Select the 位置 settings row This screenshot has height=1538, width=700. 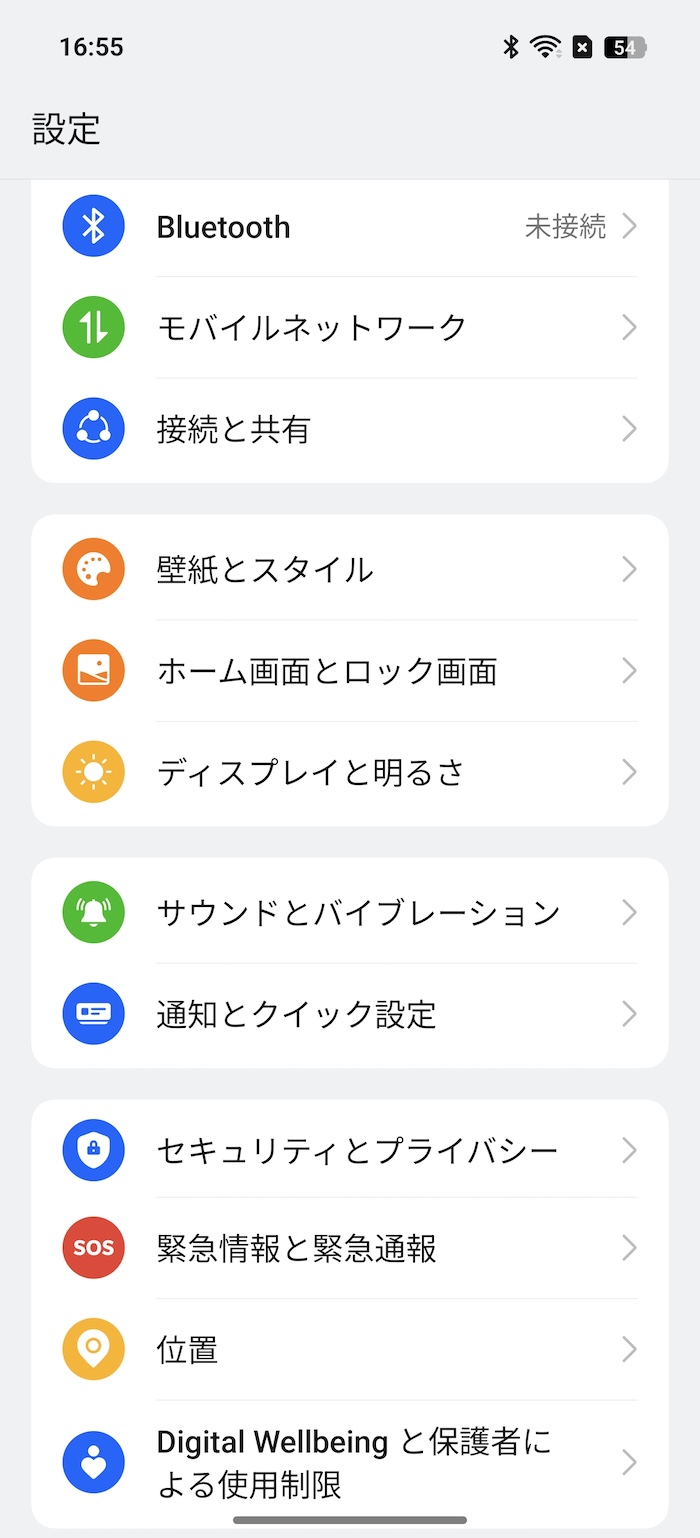click(350, 1349)
